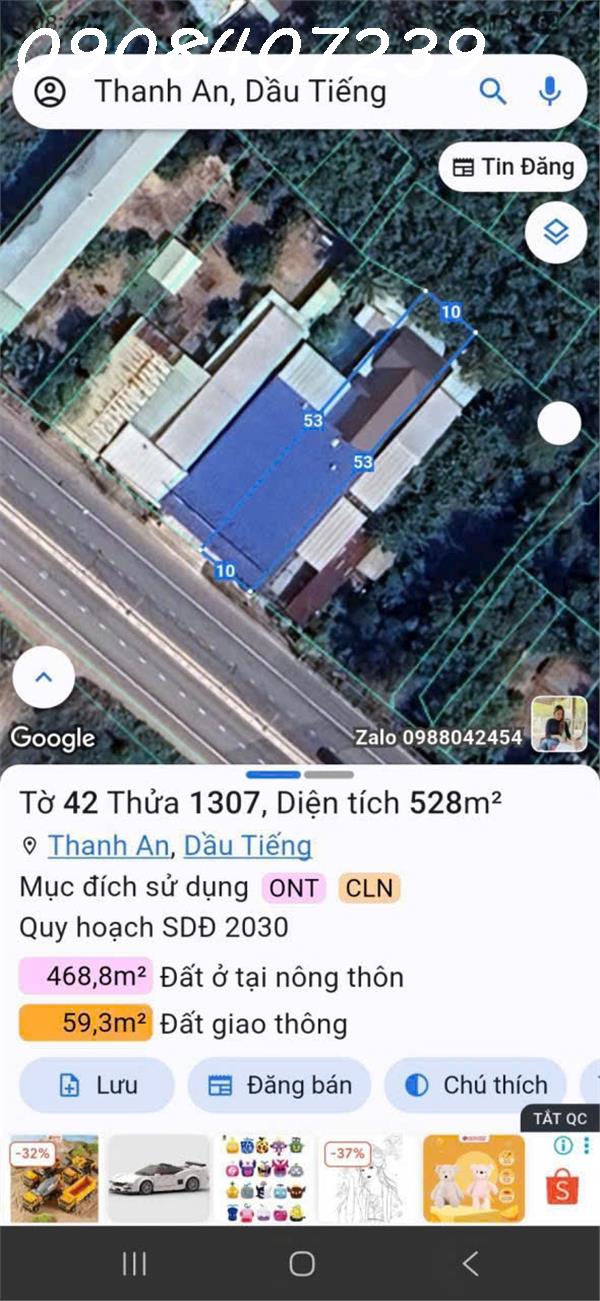The height and width of the screenshot is (1301, 600).
Task: Open the Chú thích legend
Action: point(476,1085)
